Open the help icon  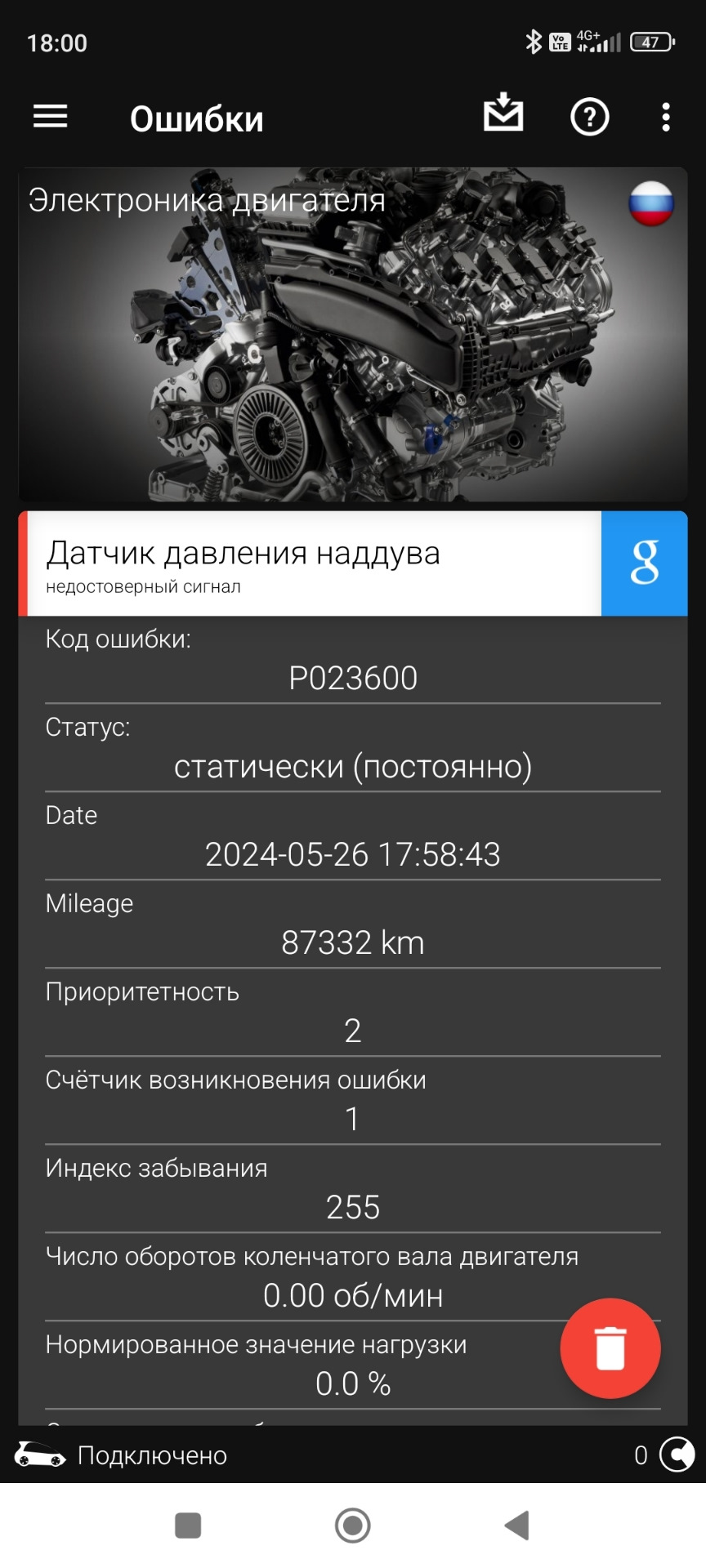pyautogui.click(x=588, y=117)
